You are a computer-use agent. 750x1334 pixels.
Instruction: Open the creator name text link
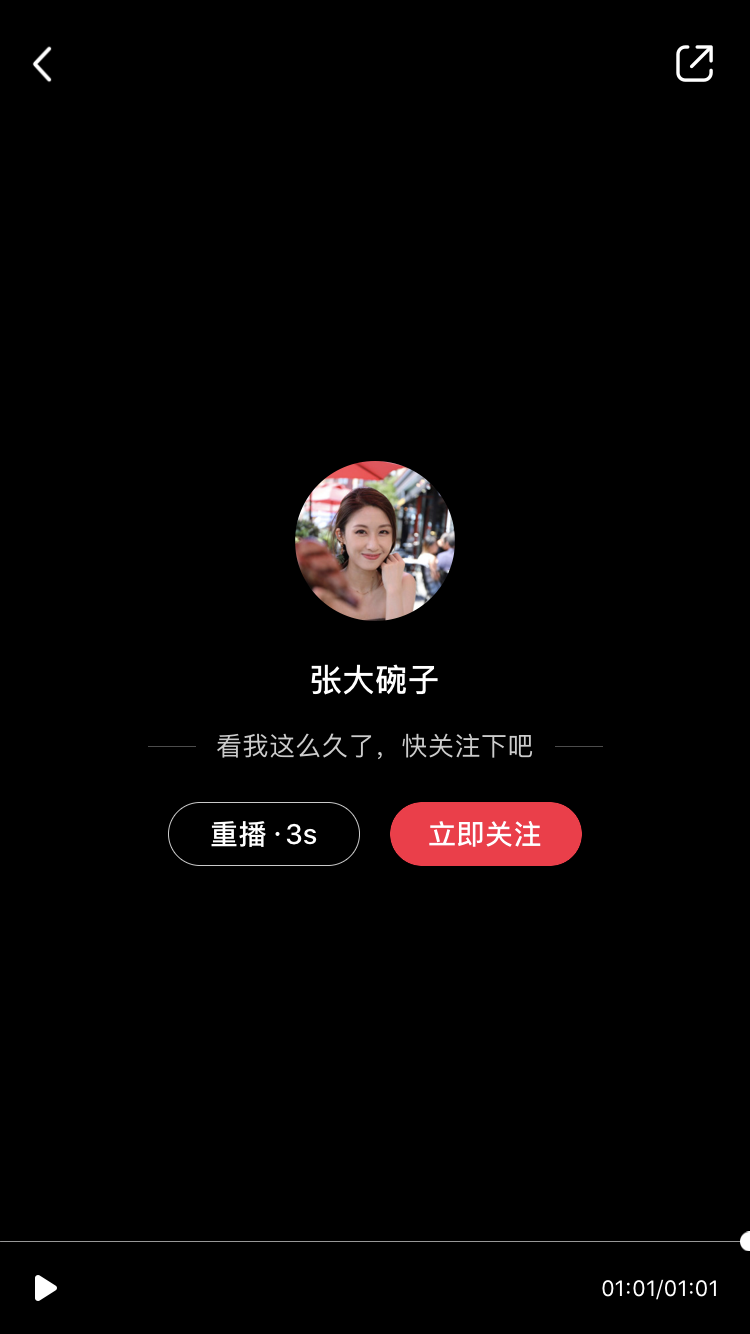(374, 679)
